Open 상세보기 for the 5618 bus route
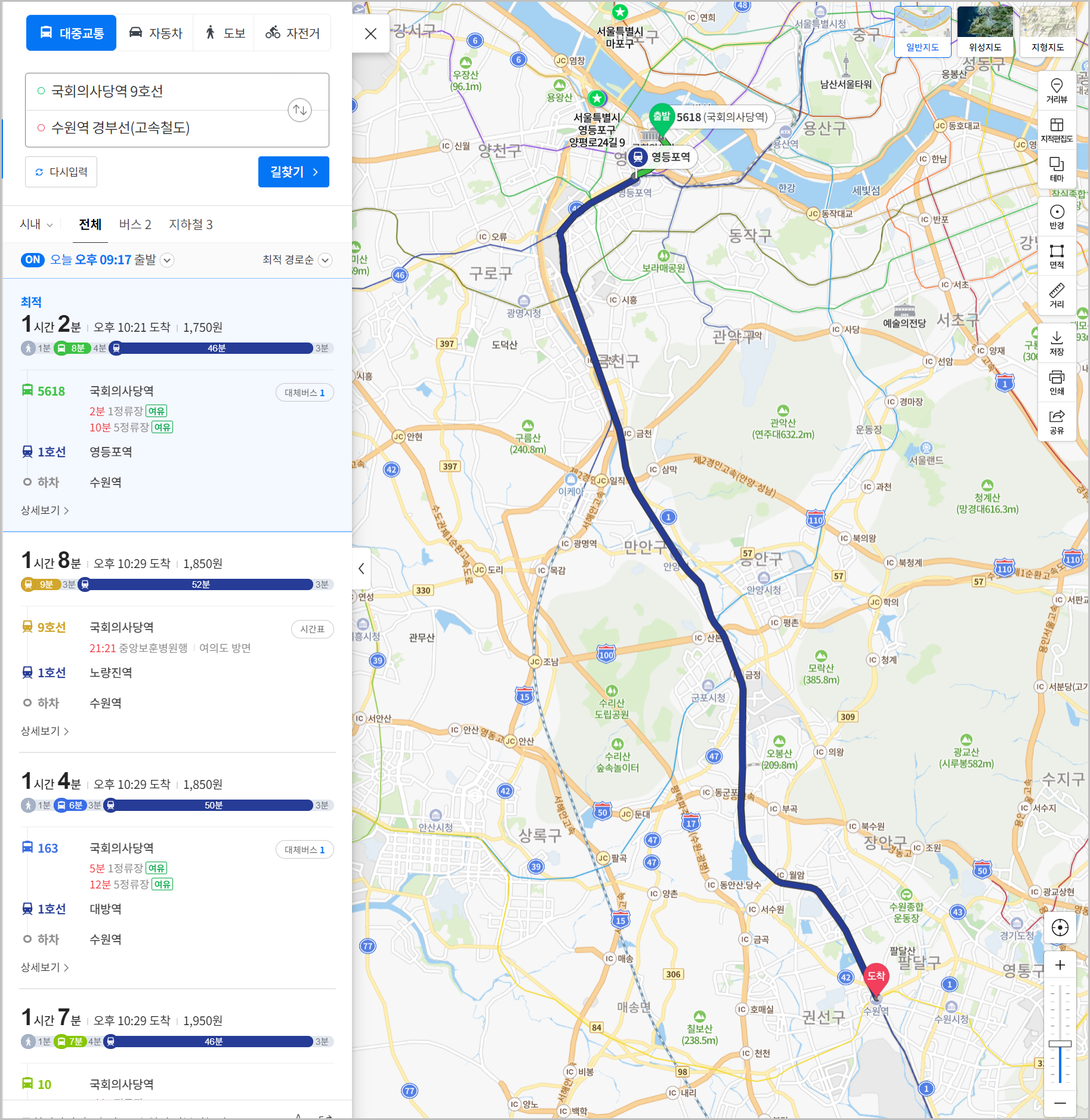Viewport: 1090px width, 1120px height. click(45, 510)
